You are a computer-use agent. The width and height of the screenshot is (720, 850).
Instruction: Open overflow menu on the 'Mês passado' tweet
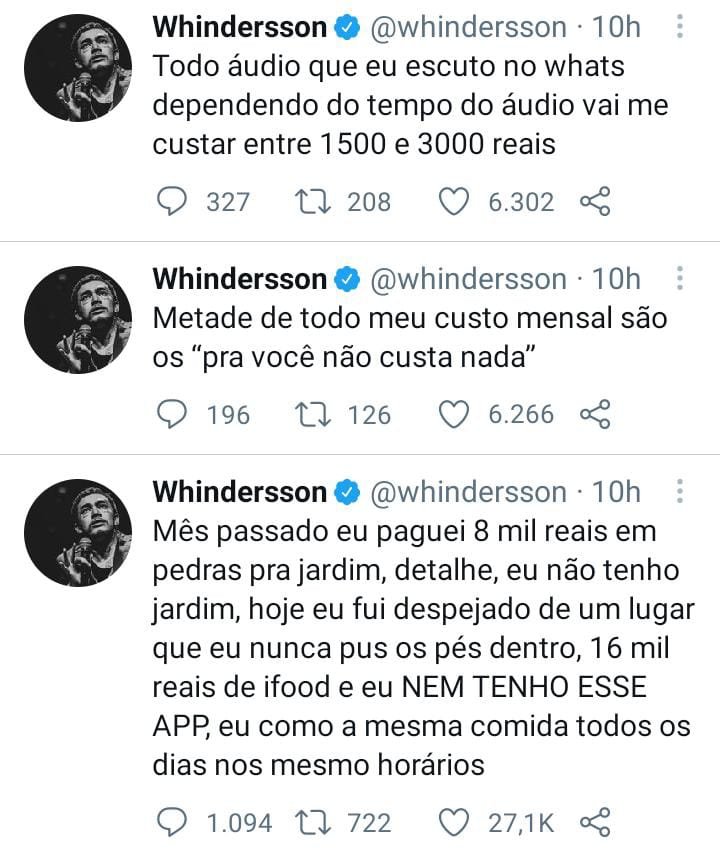click(x=680, y=492)
